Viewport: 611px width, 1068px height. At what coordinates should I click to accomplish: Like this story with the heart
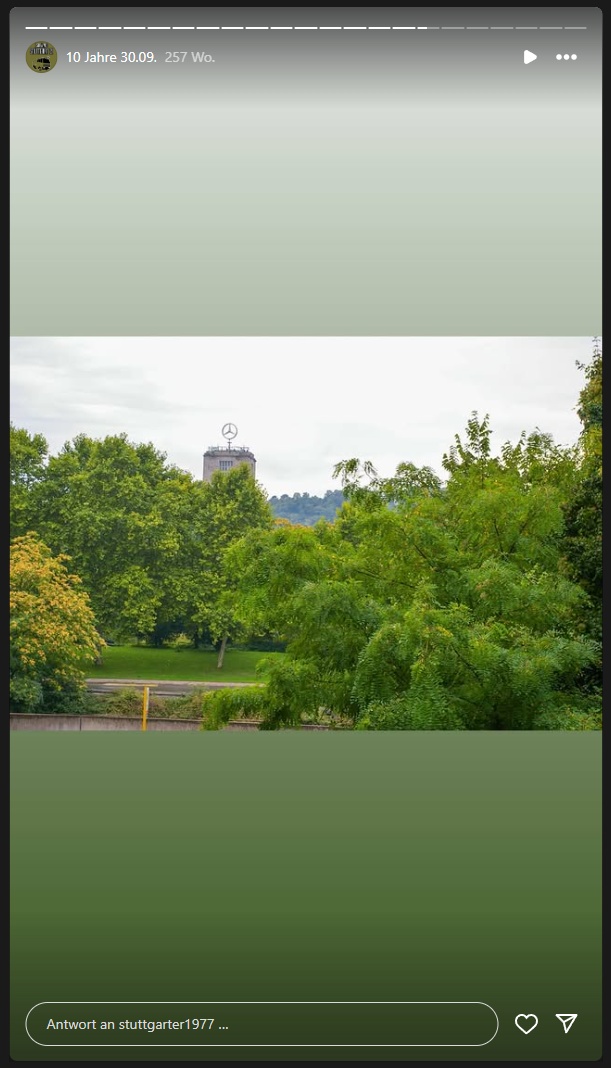[x=526, y=1023]
